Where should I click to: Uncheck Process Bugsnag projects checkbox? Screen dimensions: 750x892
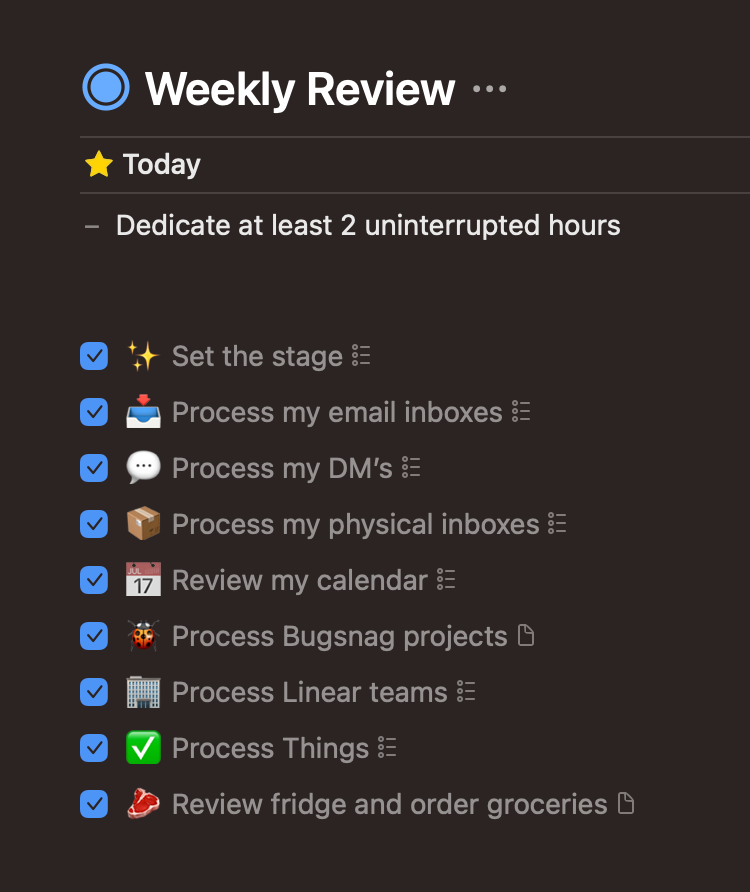[x=94, y=636]
